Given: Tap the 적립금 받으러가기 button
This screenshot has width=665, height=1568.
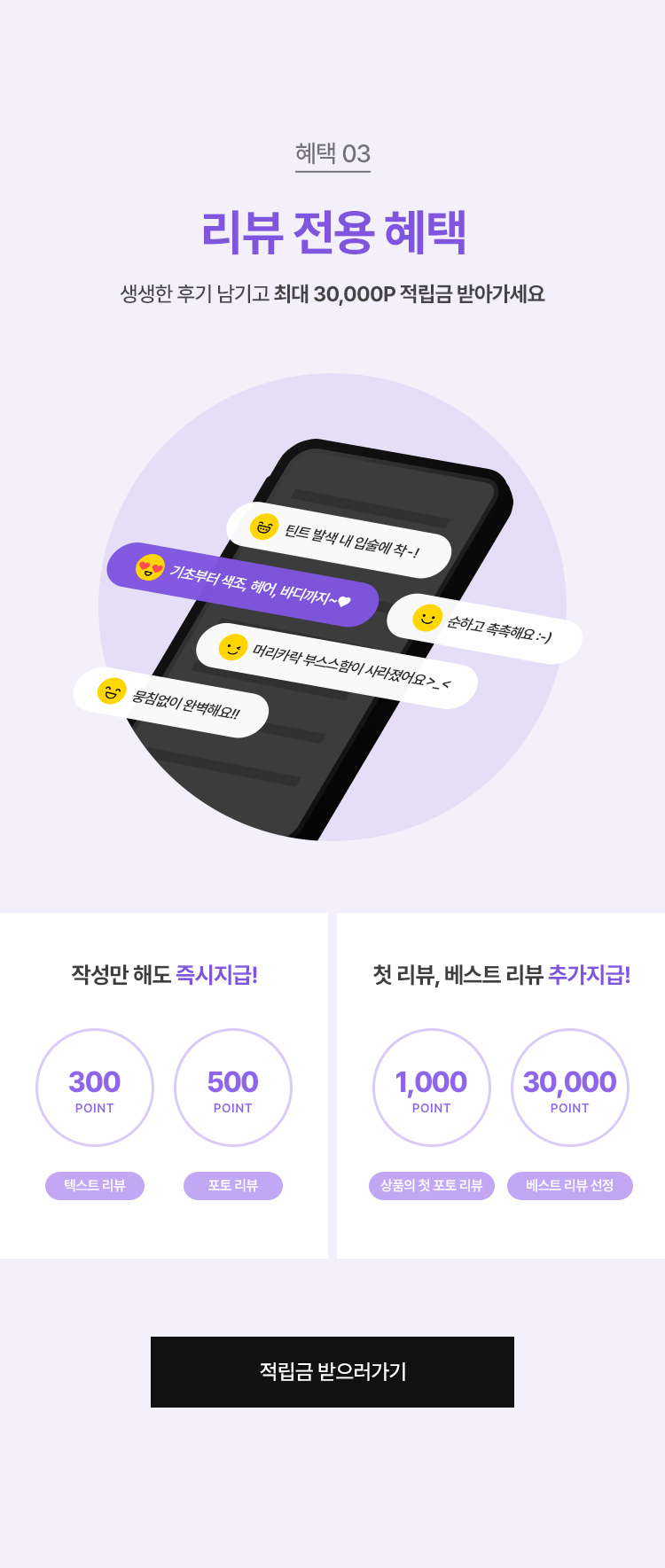Looking at the screenshot, I should pos(332,1371).
